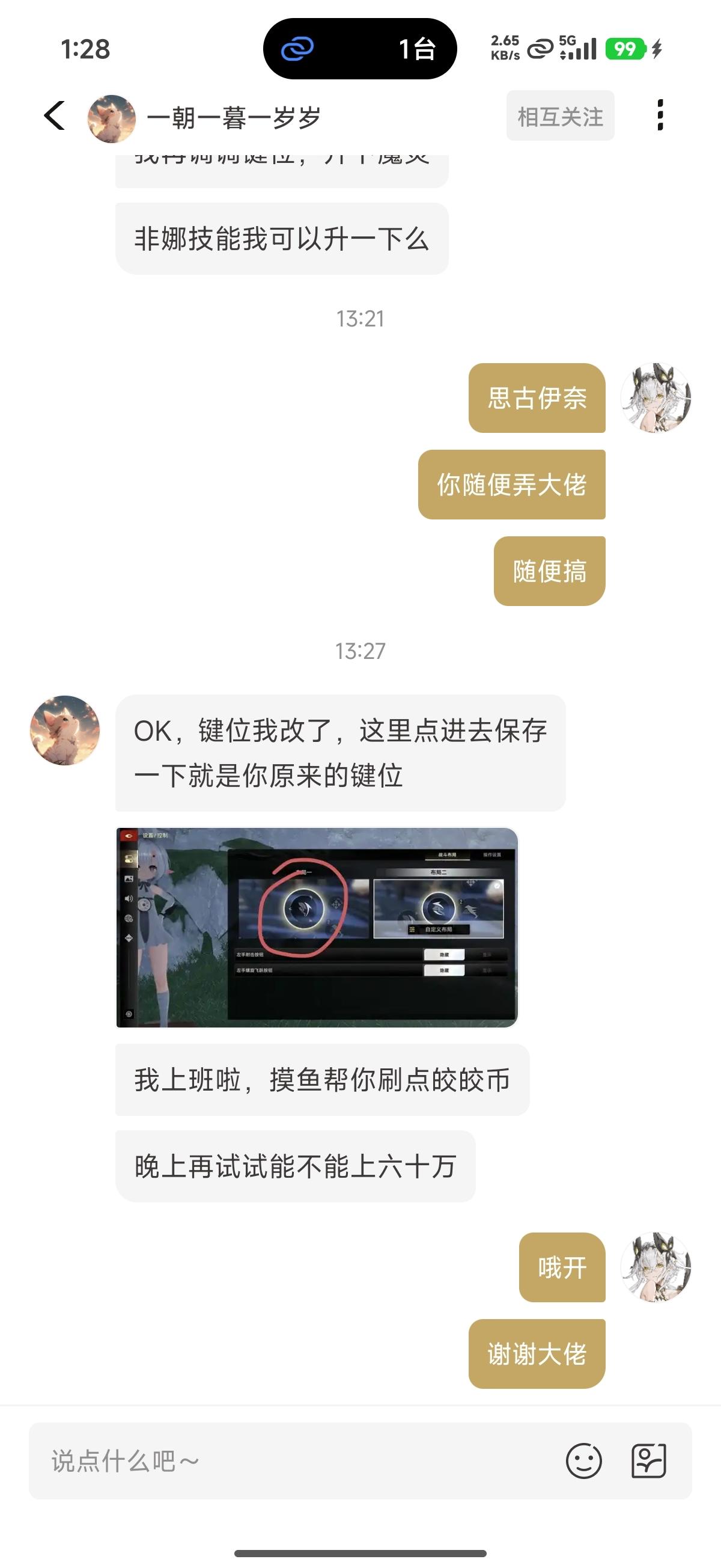Open the three-dot overflow menu
721x1568 pixels.
point(660,115)
